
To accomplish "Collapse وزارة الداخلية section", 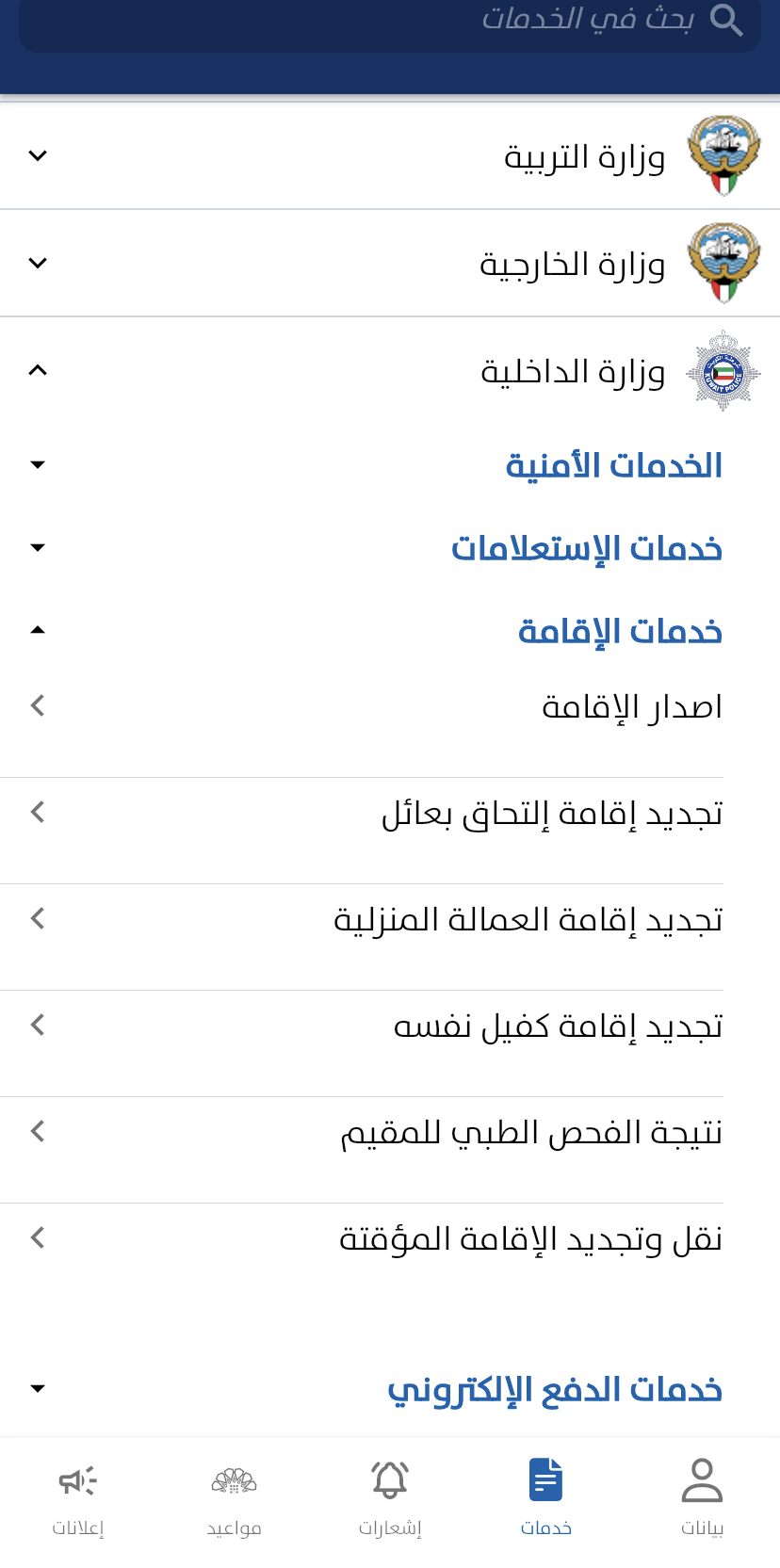I will click(390, 371).
